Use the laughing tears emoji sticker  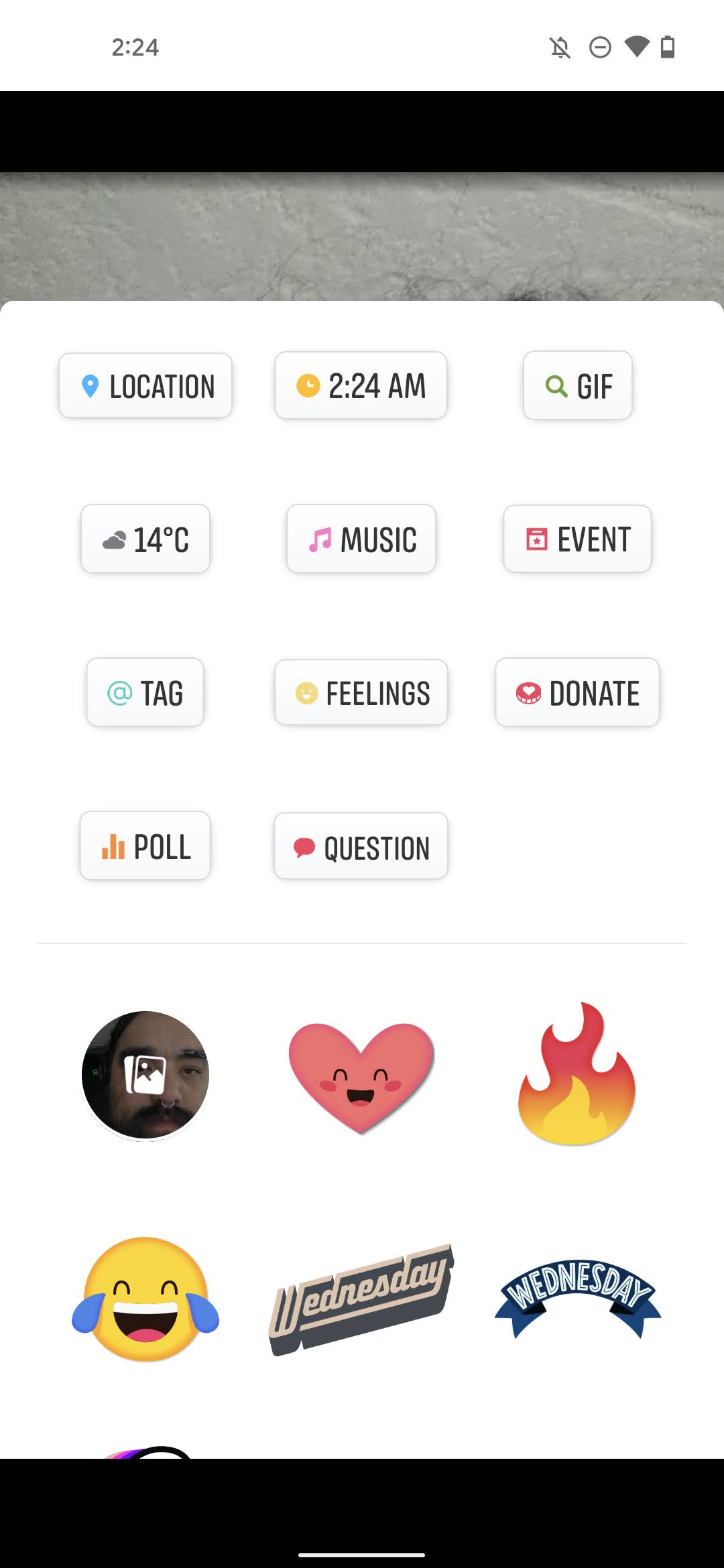click(145, 1299)
